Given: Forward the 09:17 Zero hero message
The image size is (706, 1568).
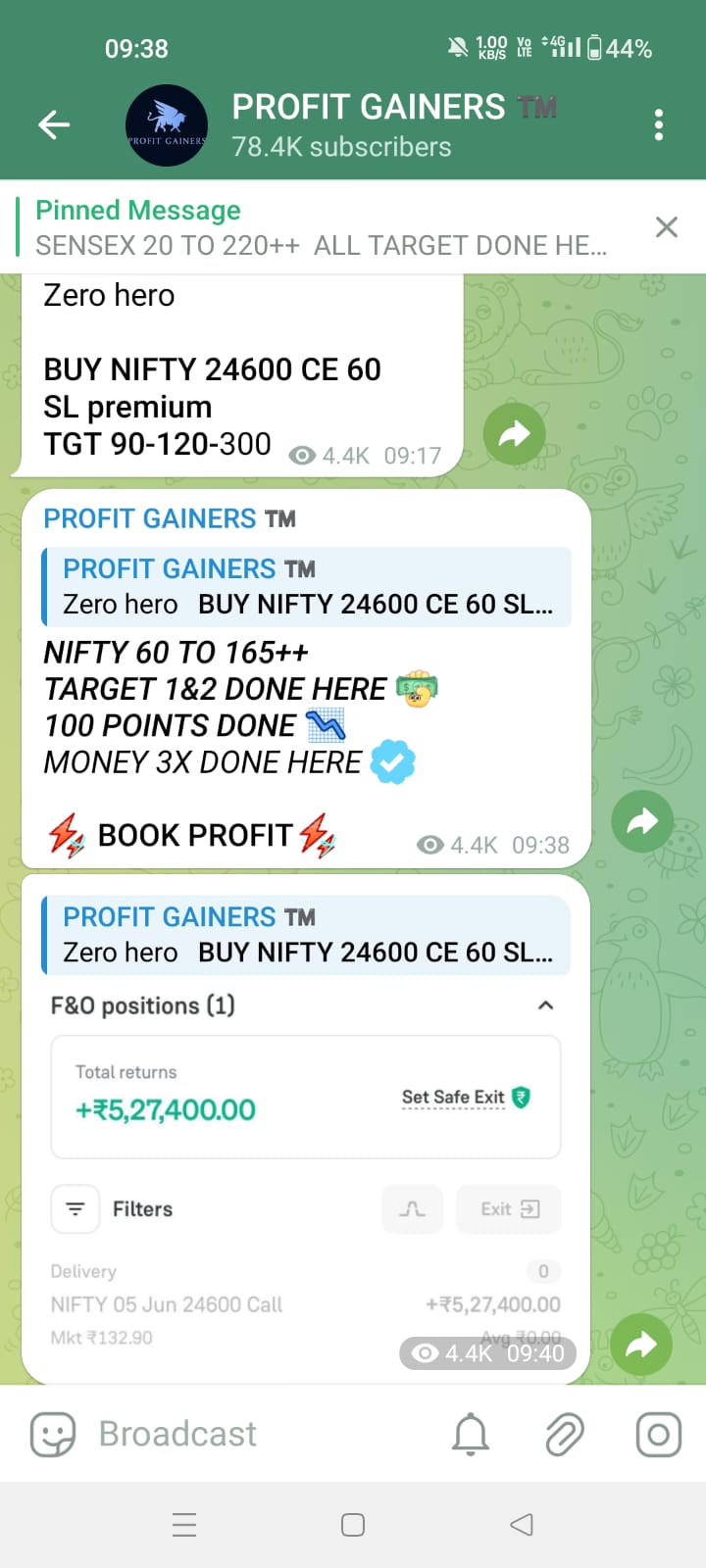Looking at the screenshot, I should coord(515,433).
